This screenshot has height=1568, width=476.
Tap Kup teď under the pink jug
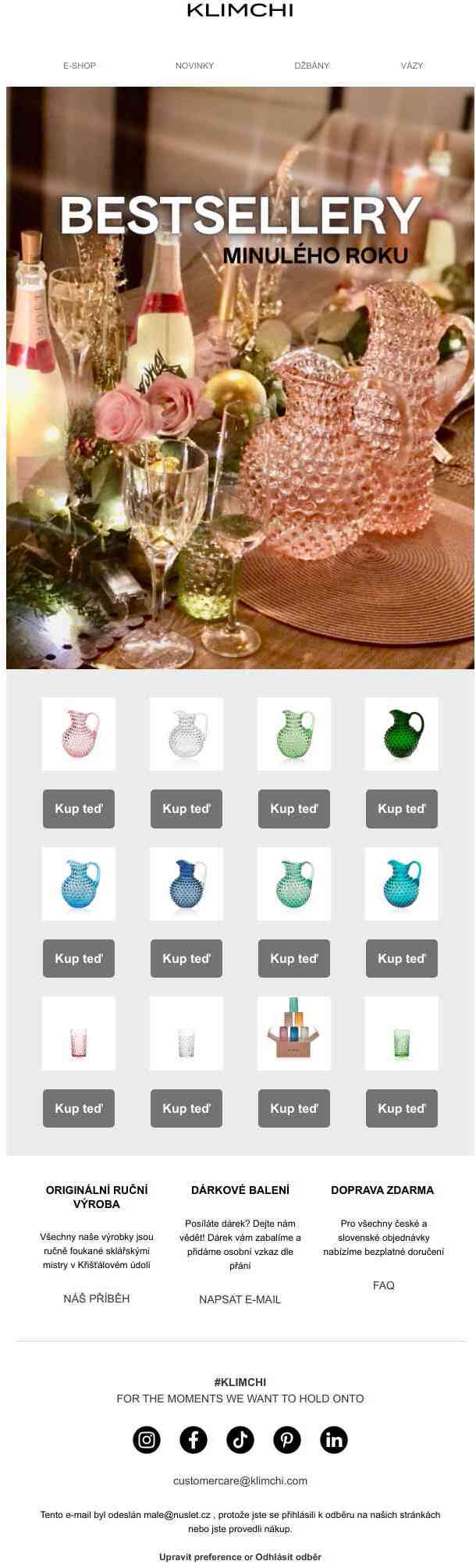point(79,808)
